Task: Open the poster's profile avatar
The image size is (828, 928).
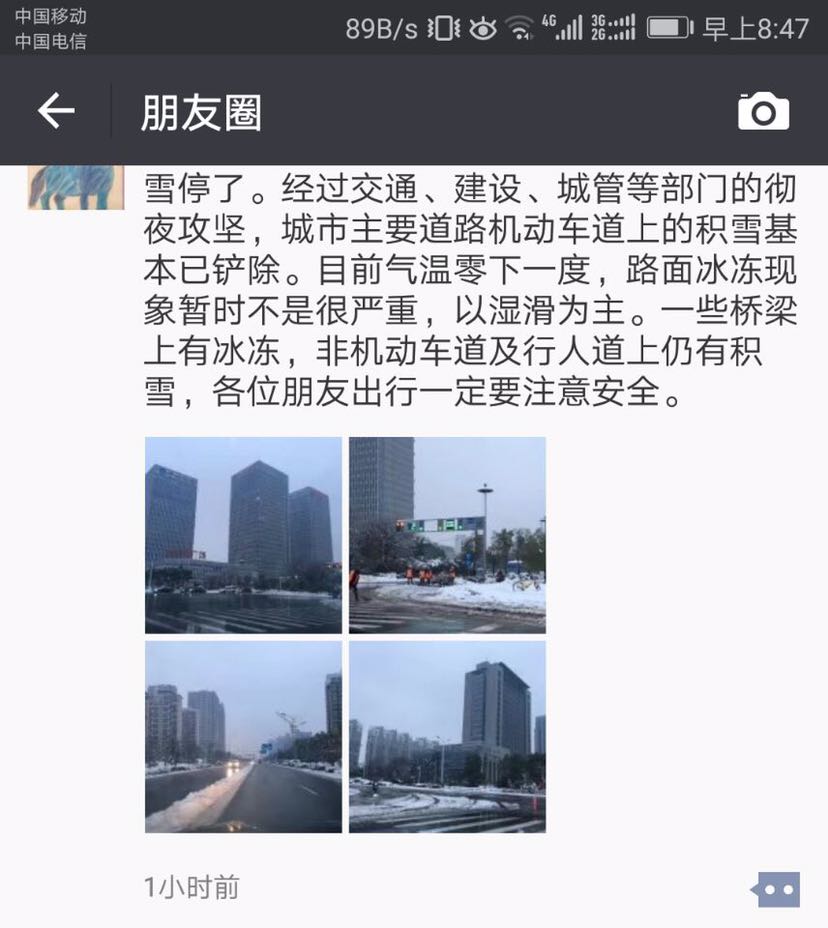Action: (x=75, y=186)
